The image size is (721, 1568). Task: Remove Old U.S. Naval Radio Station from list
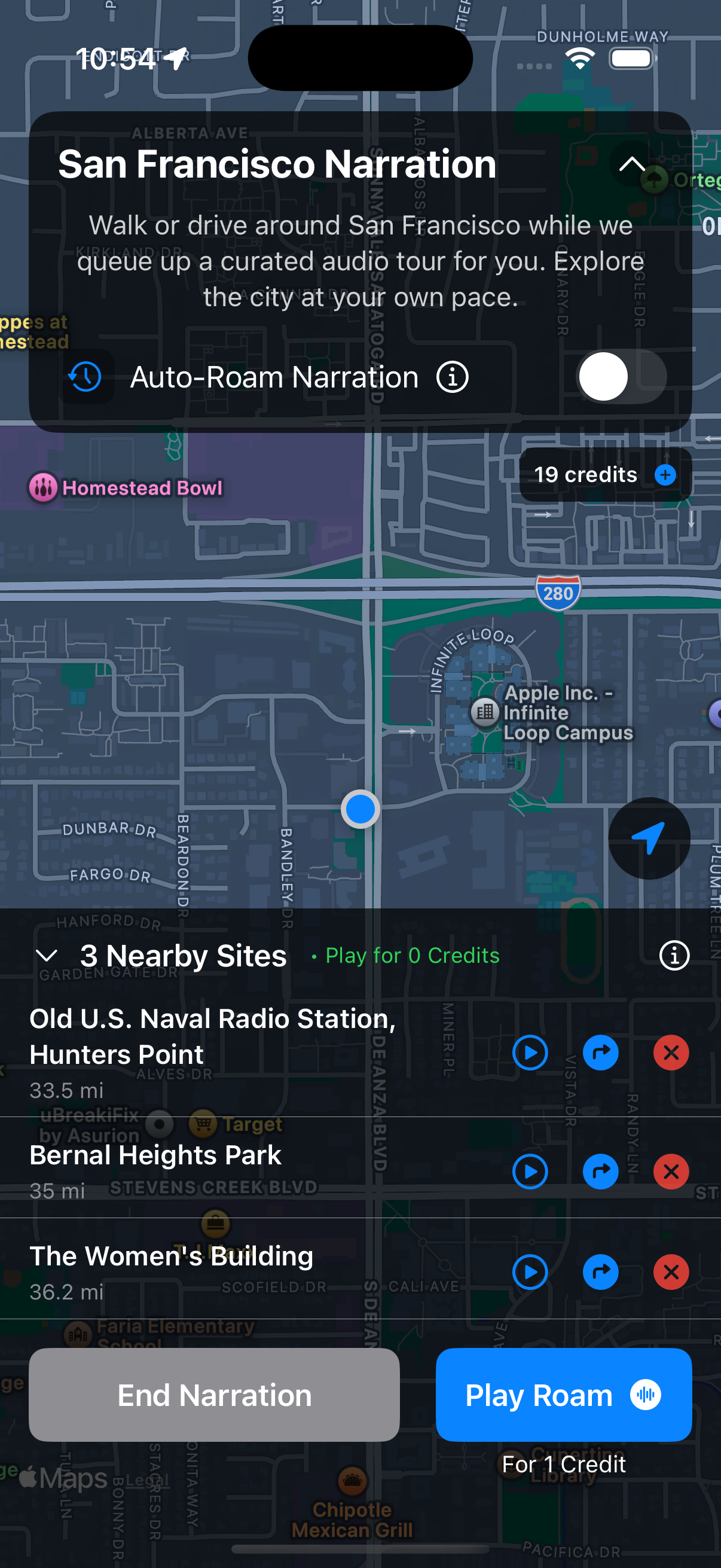[671, 1053]
